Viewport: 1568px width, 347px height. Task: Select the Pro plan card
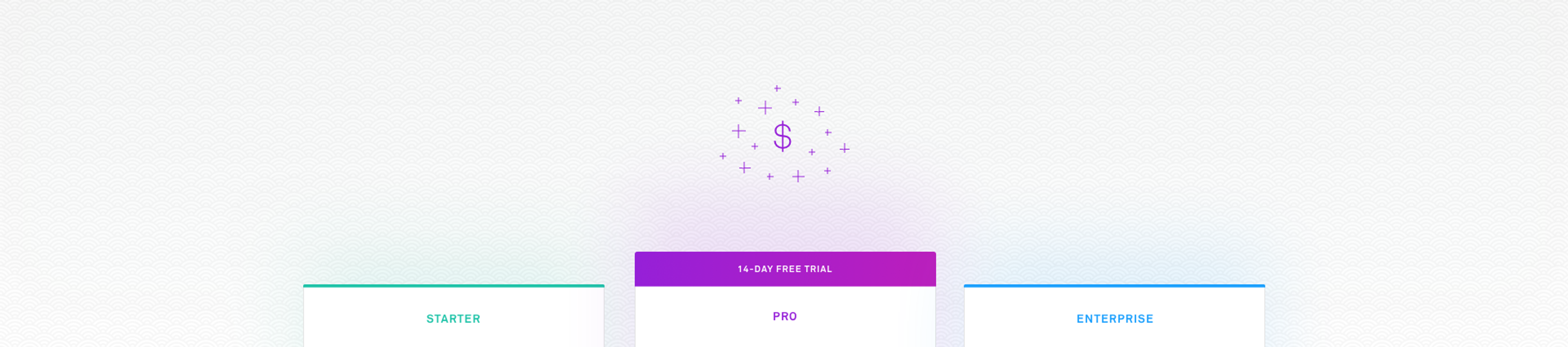(784, 316)
